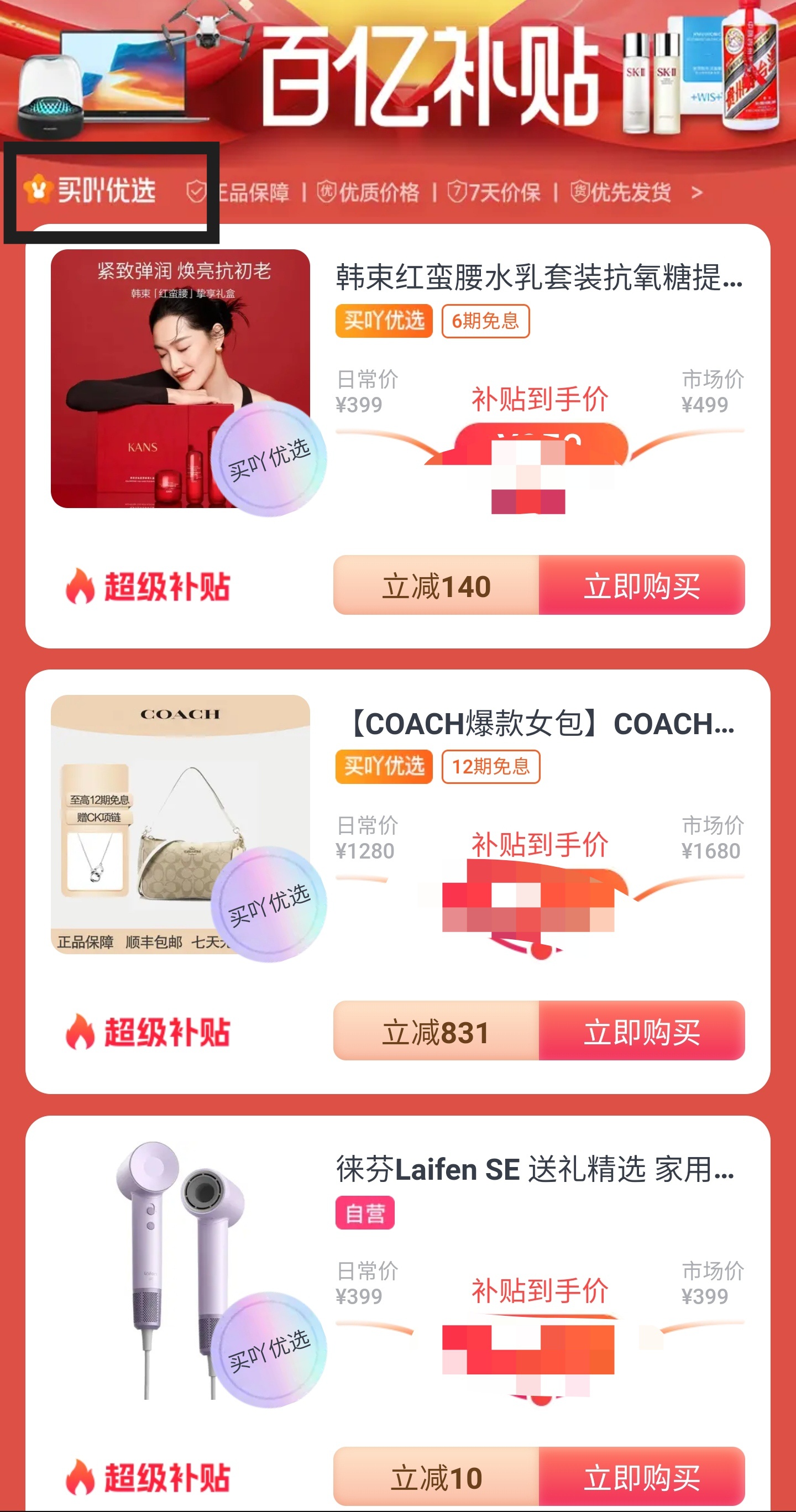Buy the 韩束红蛮腰 skincare set now
796x1512 pixels.
[641, 586]
